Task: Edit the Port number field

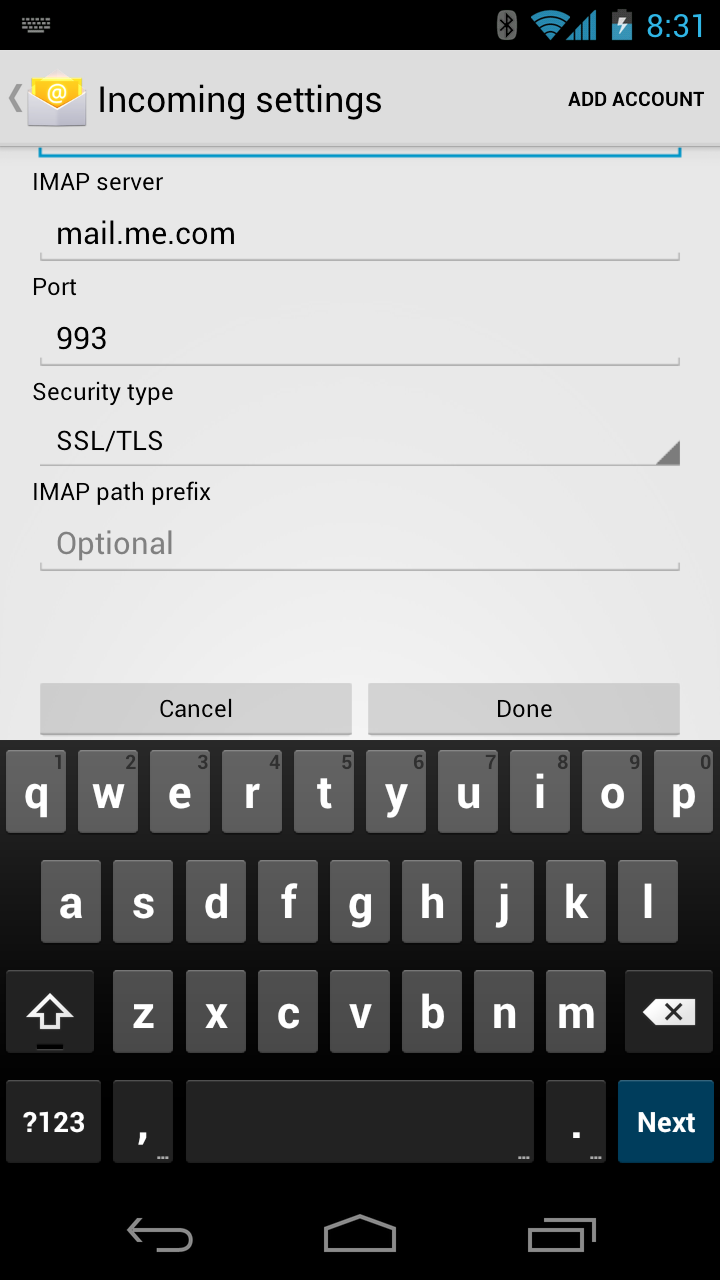Action: (360, 339)
